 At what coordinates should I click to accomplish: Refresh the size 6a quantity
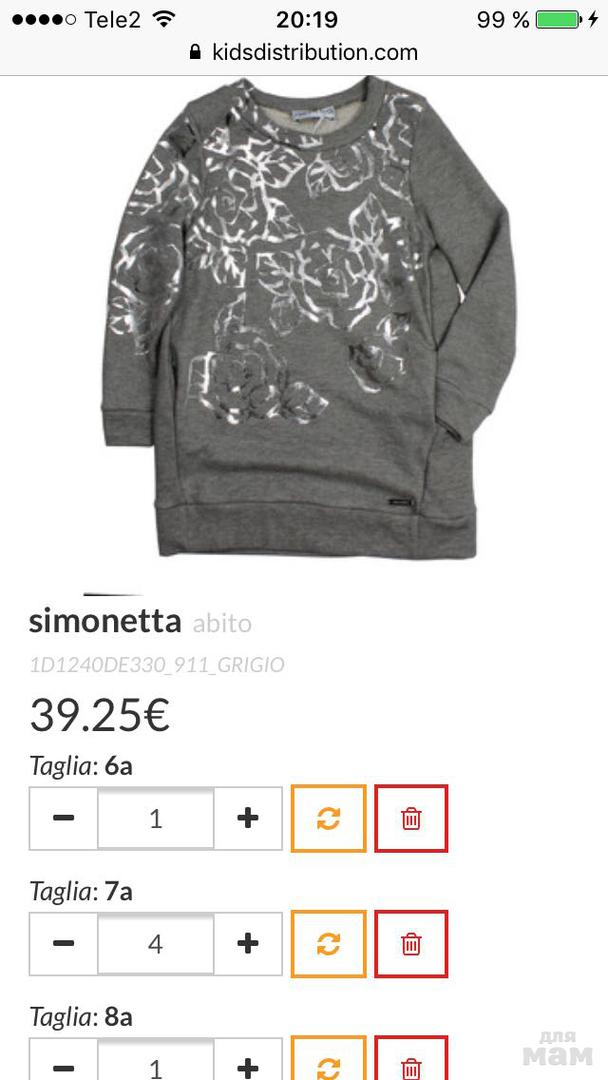(328, 818)
